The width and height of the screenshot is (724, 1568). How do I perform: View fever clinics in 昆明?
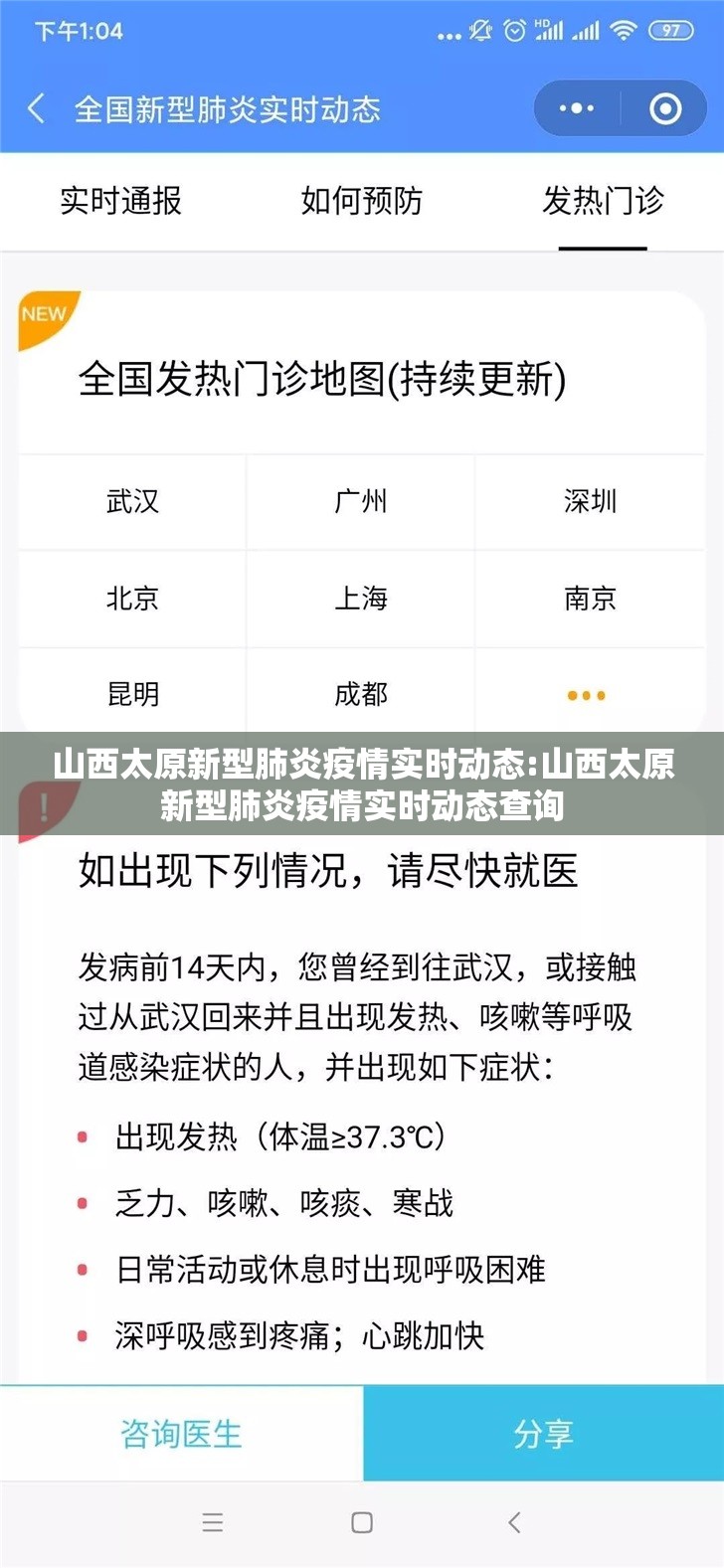(132, 693)
